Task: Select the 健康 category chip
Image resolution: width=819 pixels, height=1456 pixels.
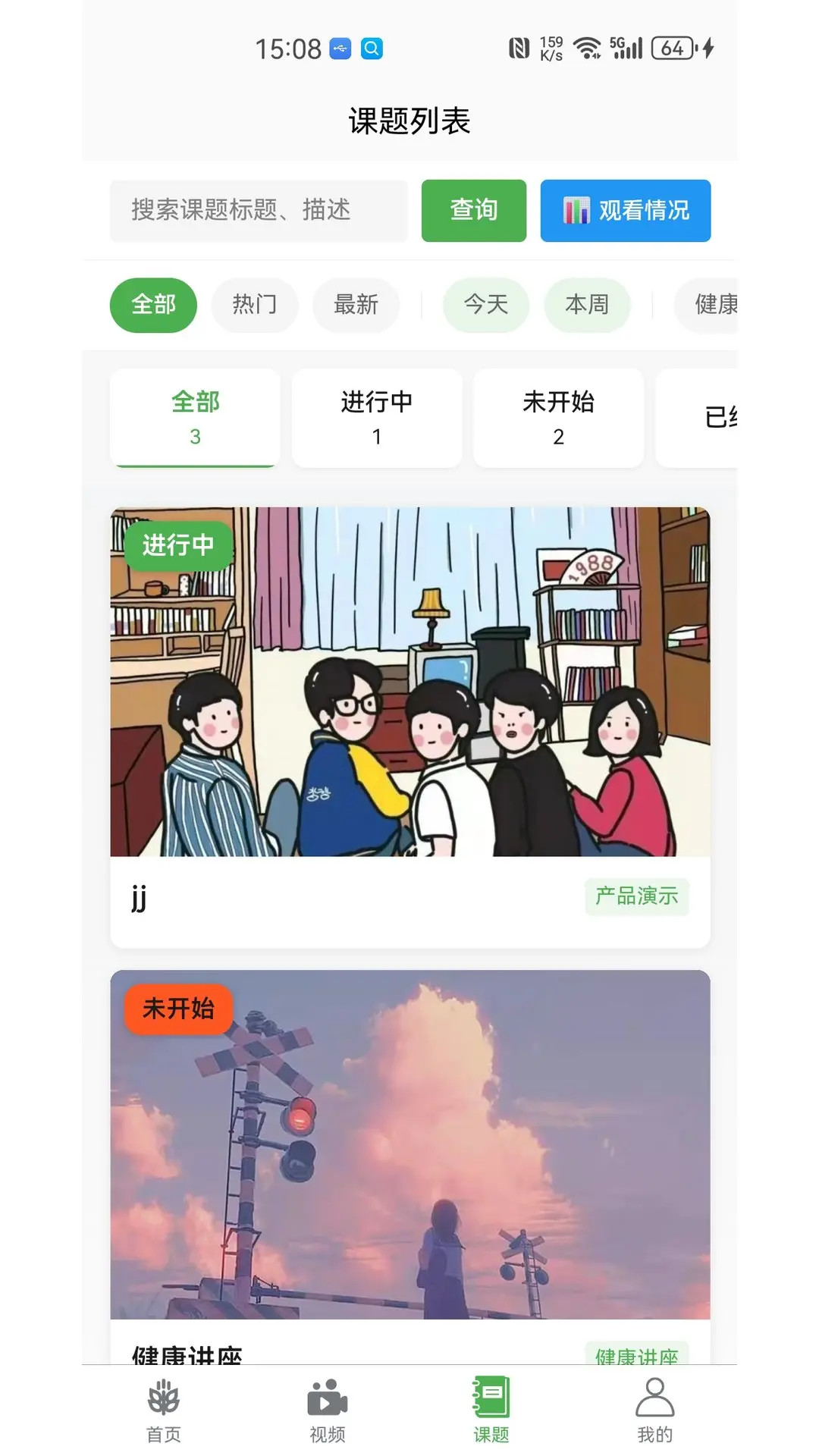Action: tap(714, 305)
